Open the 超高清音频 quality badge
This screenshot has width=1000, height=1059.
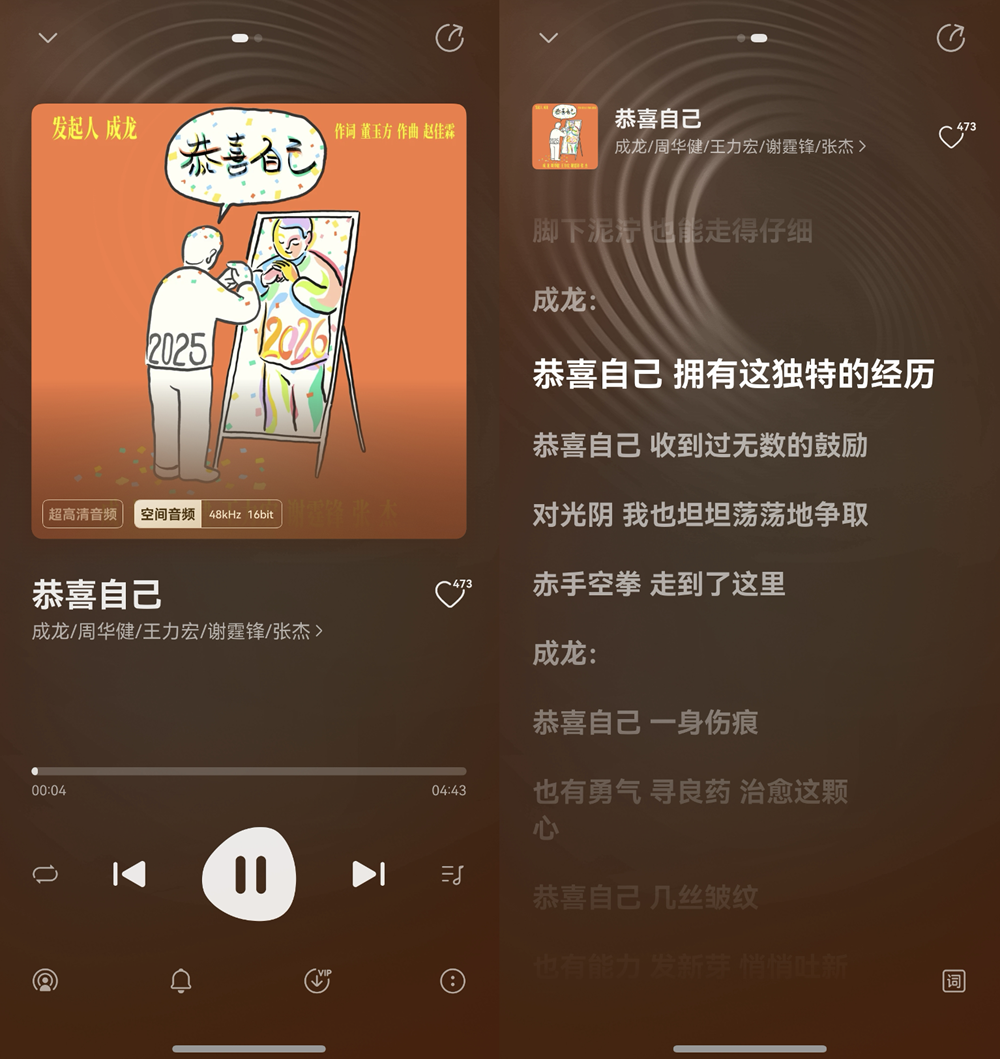[x=83, y=514]
